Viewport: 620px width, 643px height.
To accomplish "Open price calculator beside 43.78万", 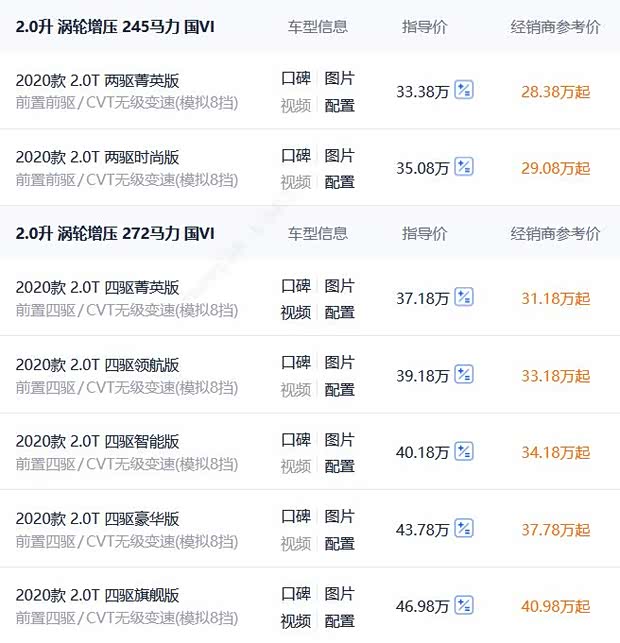I will coord(464,528).
